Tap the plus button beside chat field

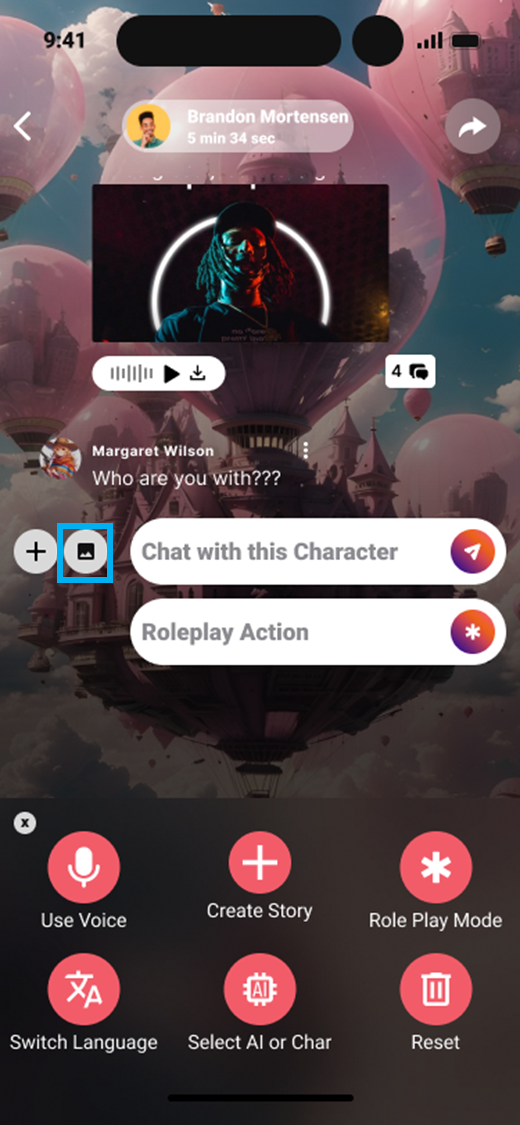(x=36, y=551)
